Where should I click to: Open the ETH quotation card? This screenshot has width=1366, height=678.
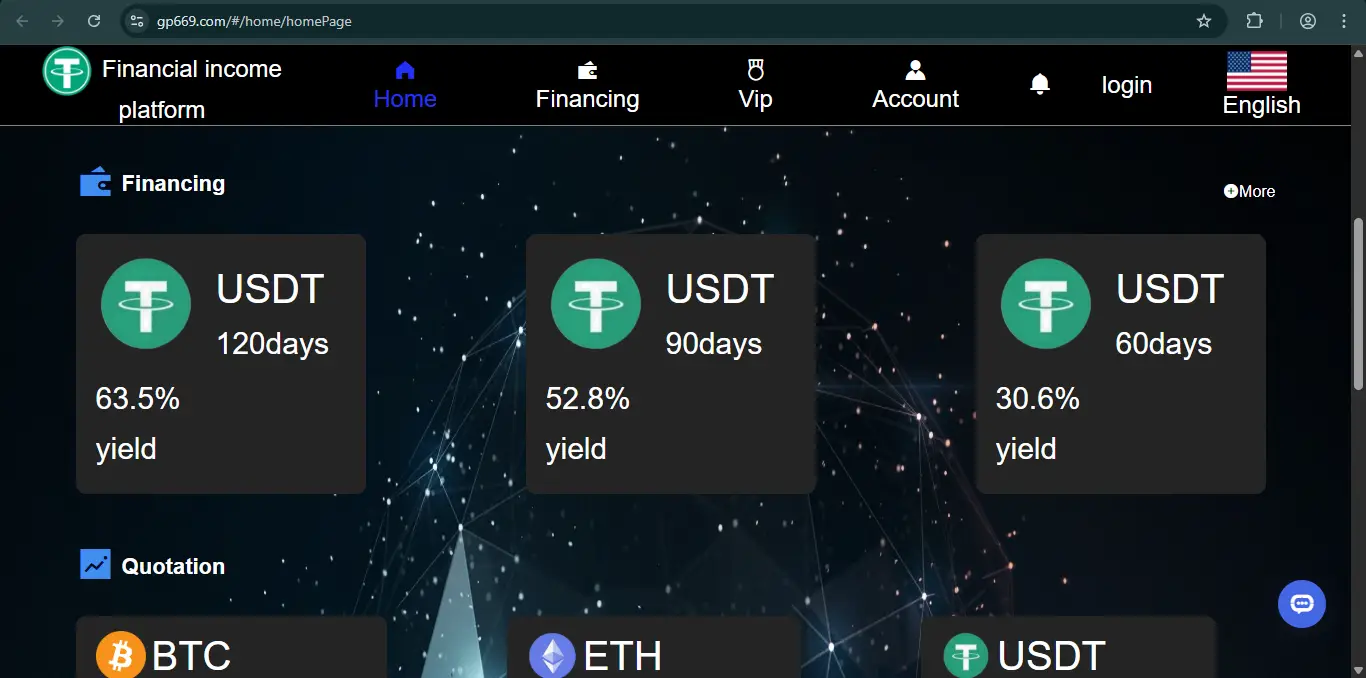point(654,650)
